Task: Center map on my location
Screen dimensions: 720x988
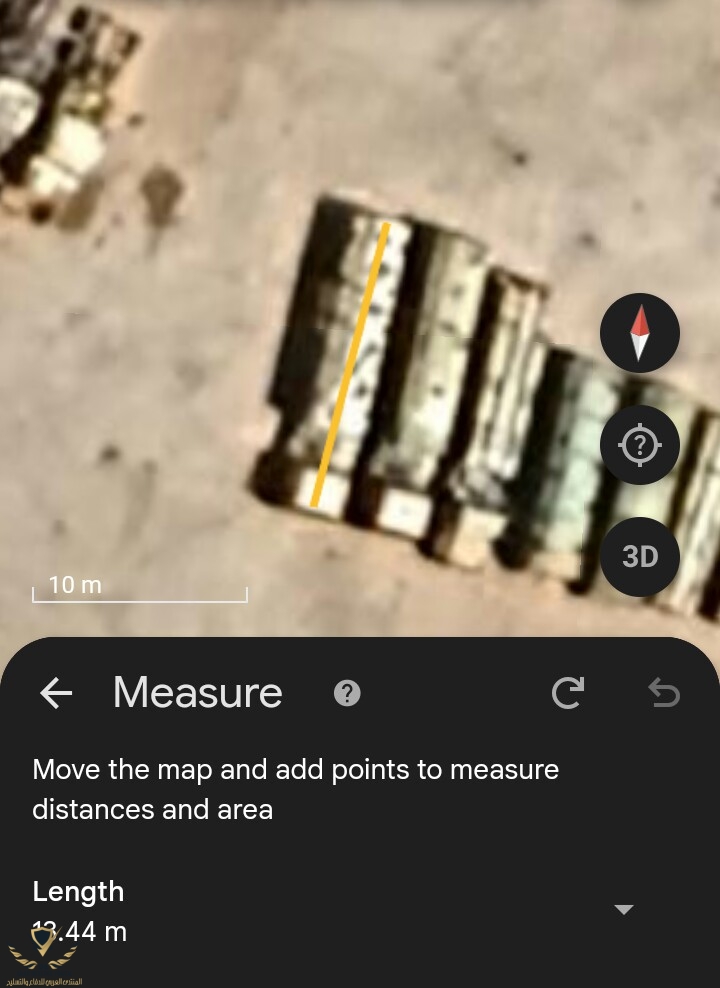Action: pos(640,445)
